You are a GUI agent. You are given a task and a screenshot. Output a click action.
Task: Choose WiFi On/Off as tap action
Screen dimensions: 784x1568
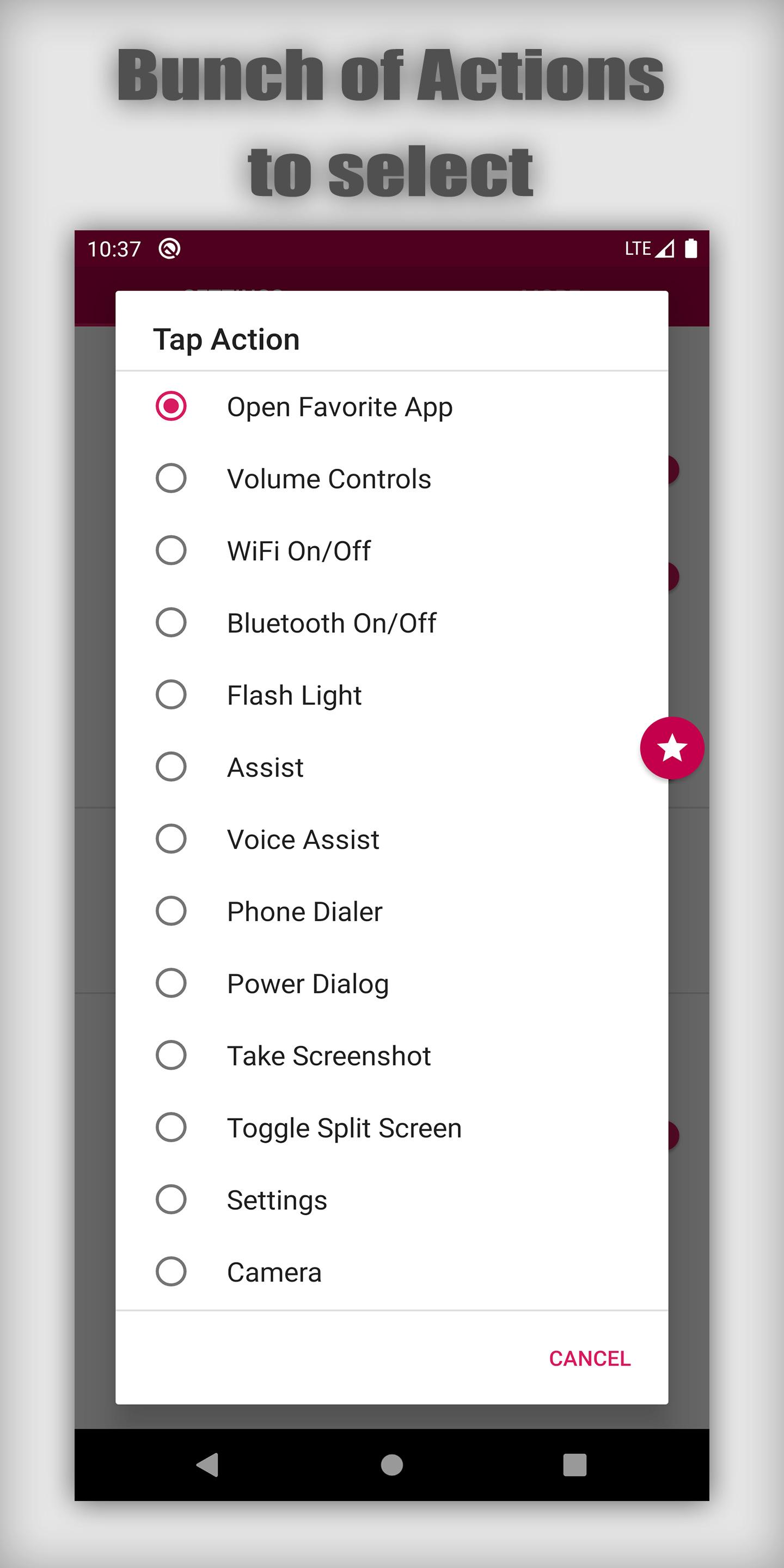click(299, 550)
